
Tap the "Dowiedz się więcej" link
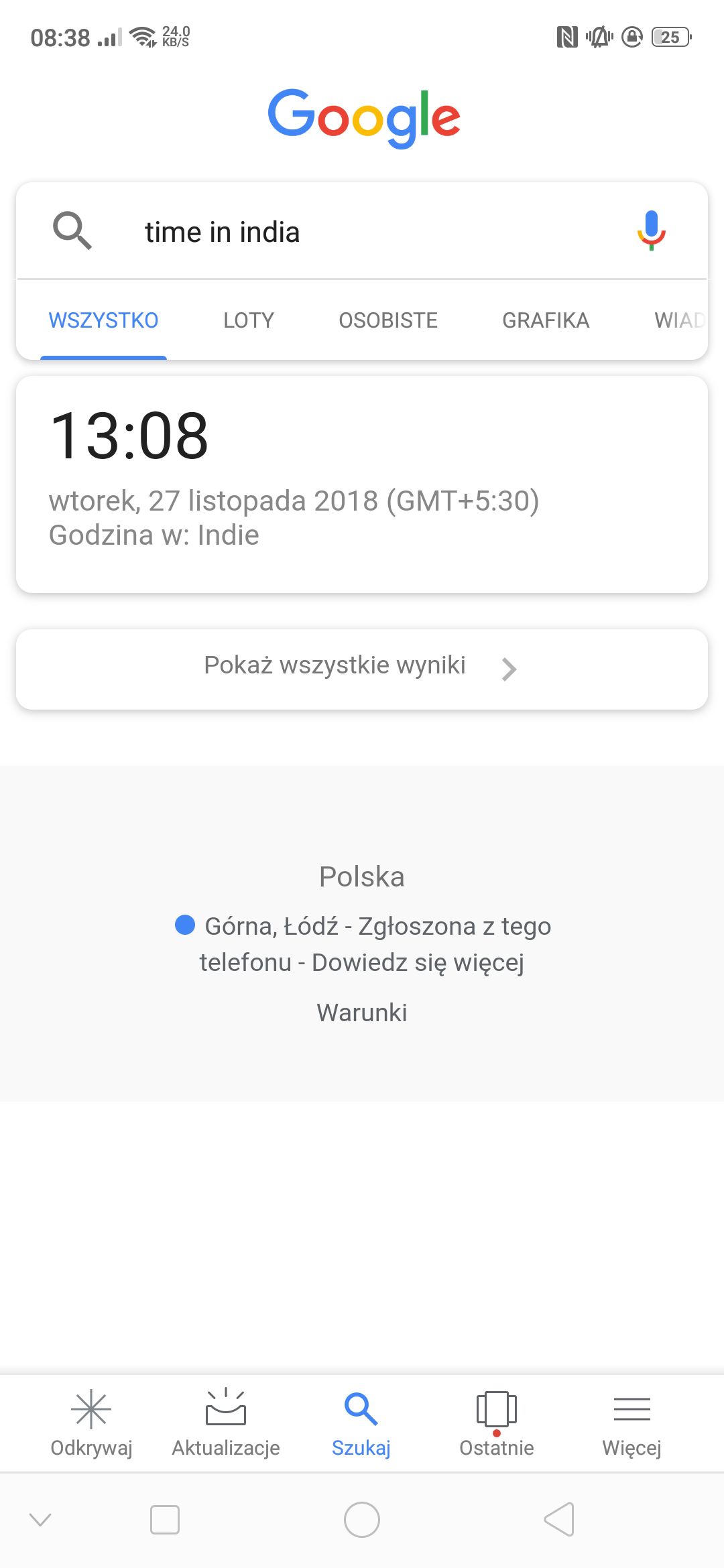[x=418, y=962]
